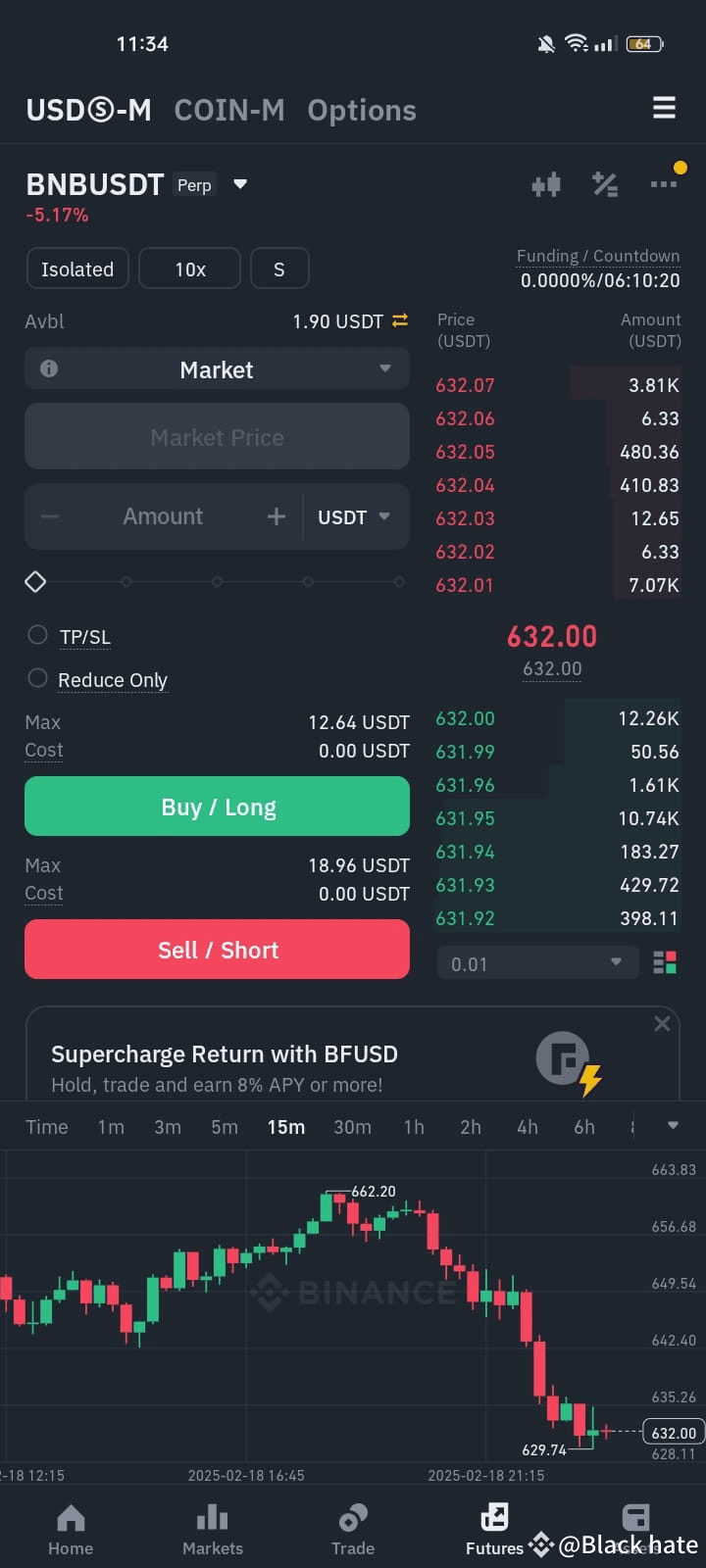The width and height of the screenshot is (706, 1568).
Task: Open the candlestick chart view icon
Action: [x=546, y=183]
